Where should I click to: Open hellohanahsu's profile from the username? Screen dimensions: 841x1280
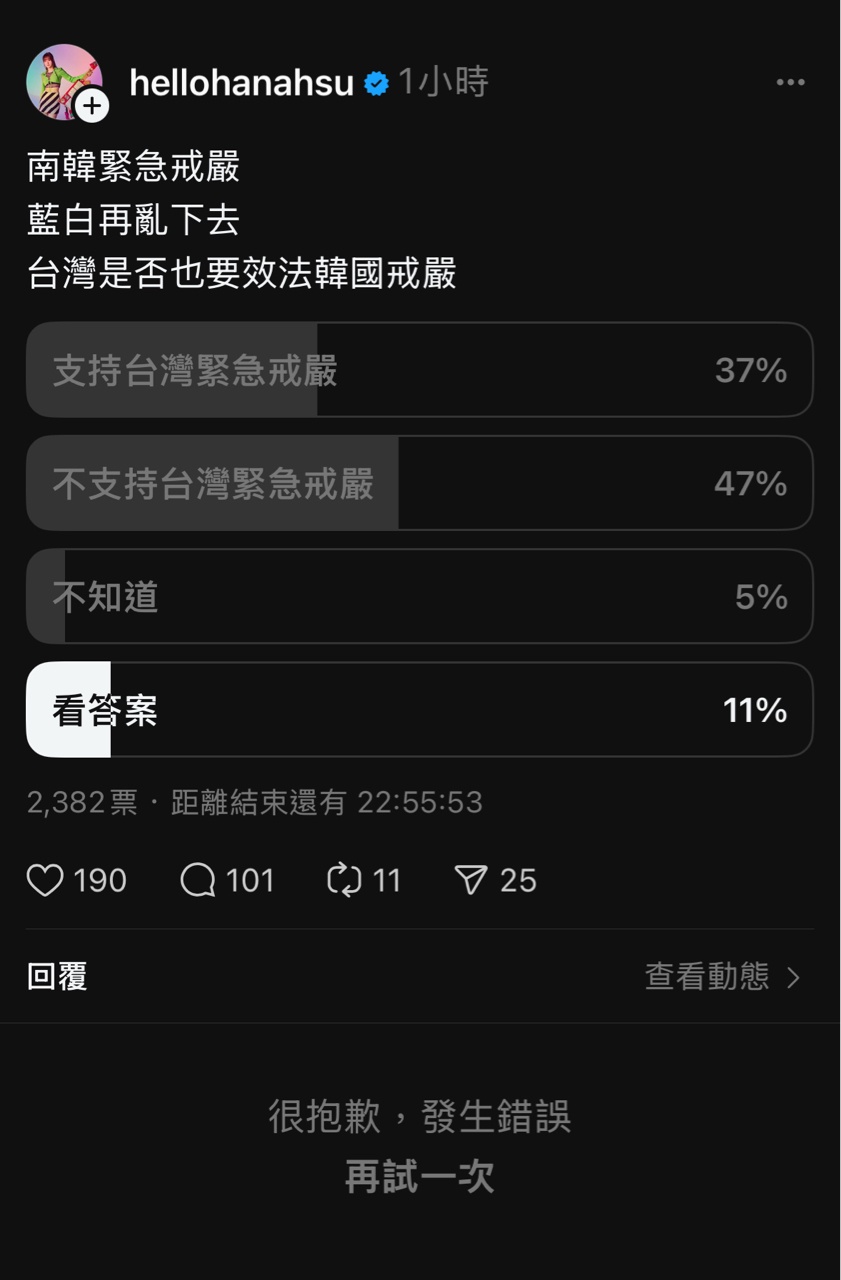tap(241, 83)
